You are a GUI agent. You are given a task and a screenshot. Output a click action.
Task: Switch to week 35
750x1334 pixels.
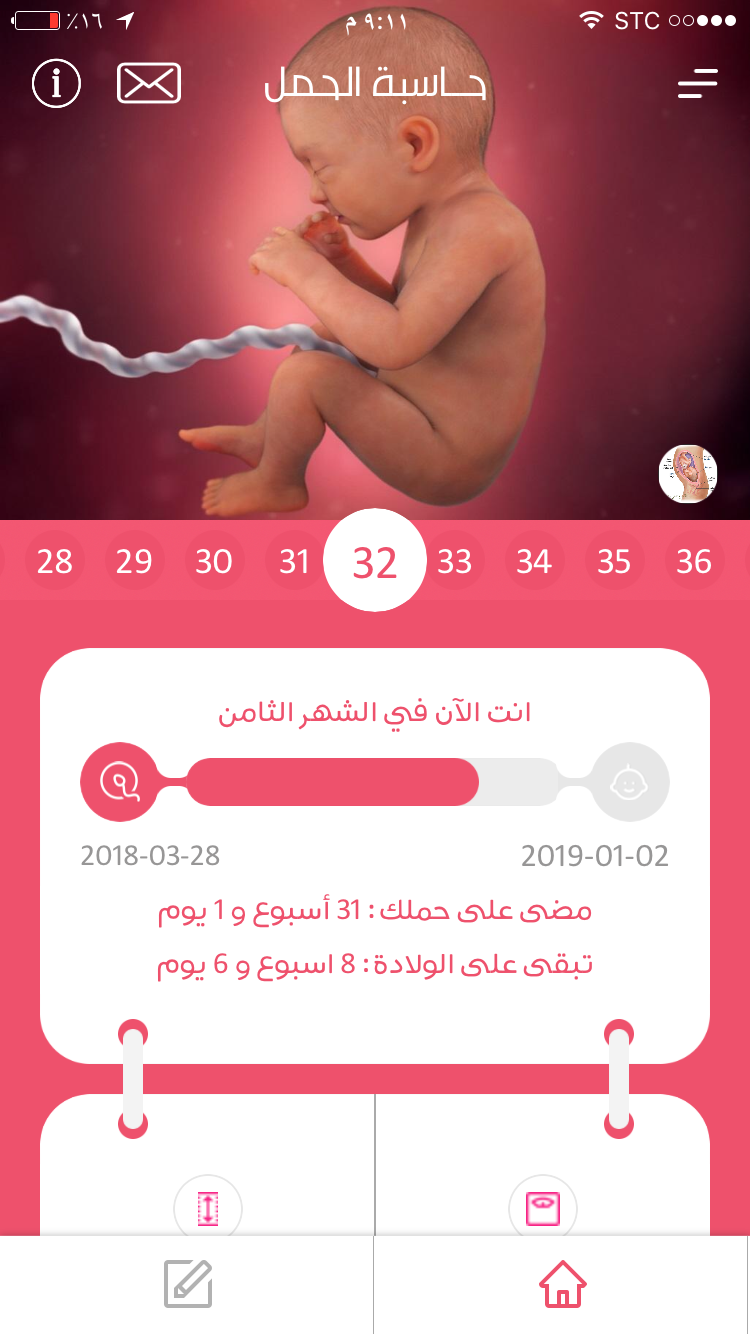[x=614, y=561]
